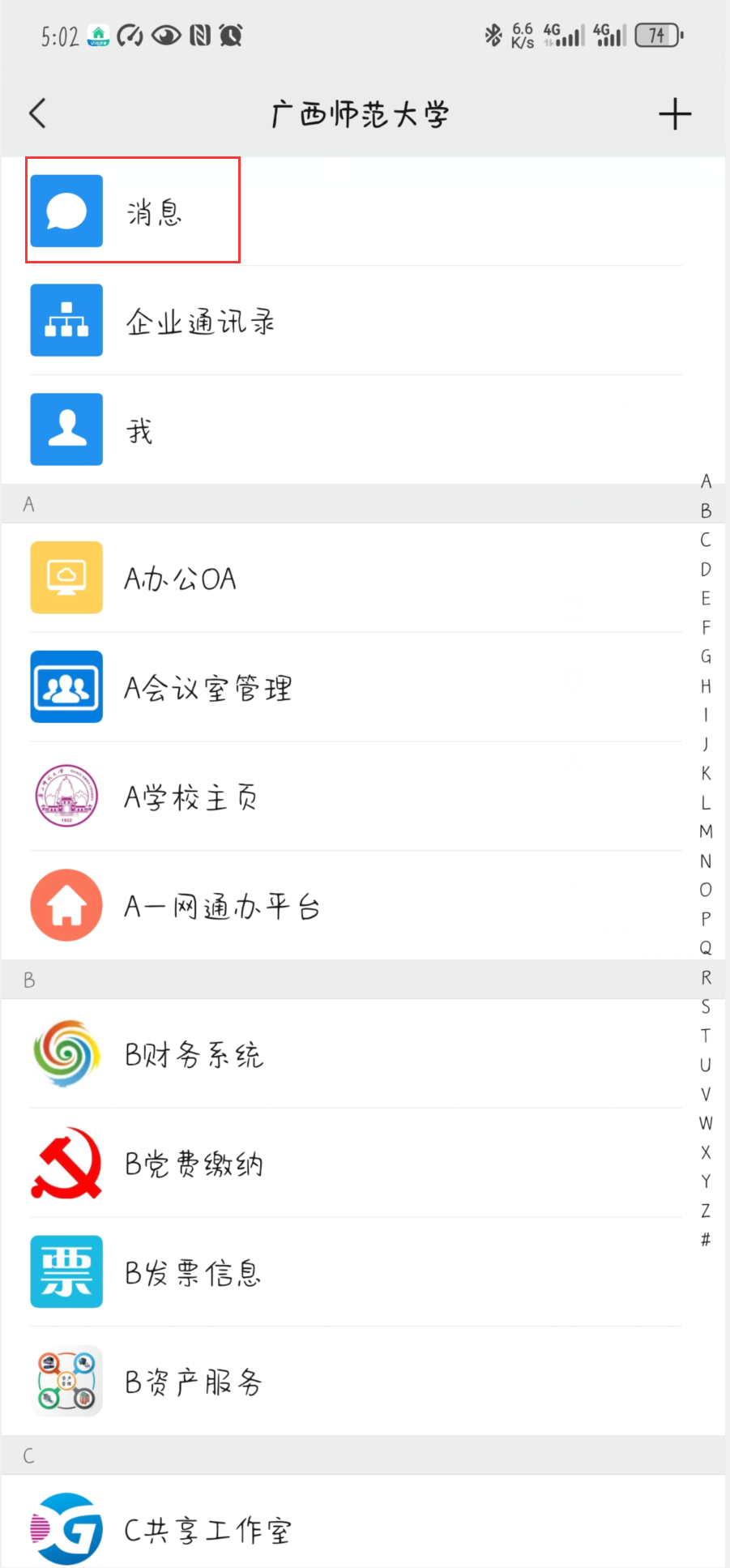Open A一网通办平台
730x1568 pixels.
363,905
